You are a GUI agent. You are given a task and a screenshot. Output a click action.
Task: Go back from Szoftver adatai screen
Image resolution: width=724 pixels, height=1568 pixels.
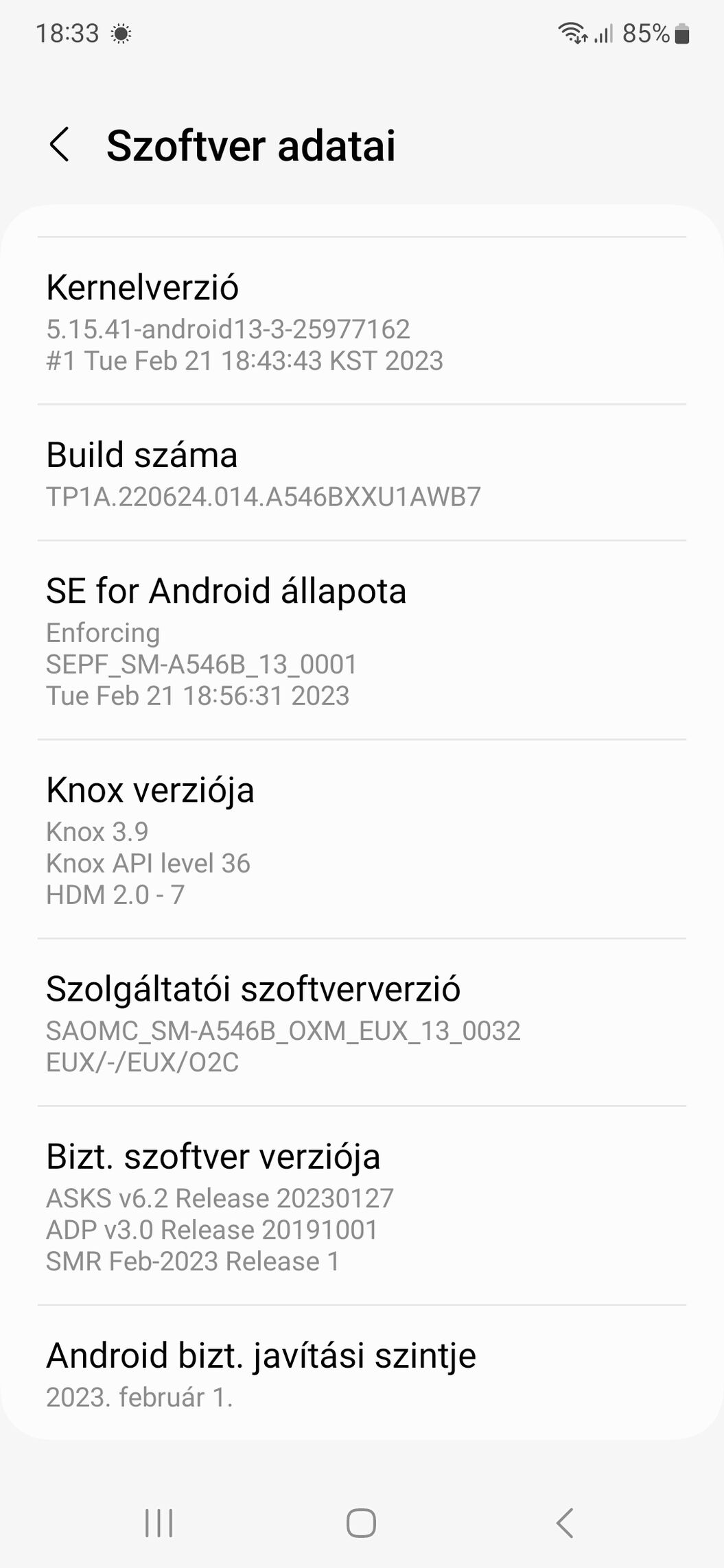tap(60, 145)
